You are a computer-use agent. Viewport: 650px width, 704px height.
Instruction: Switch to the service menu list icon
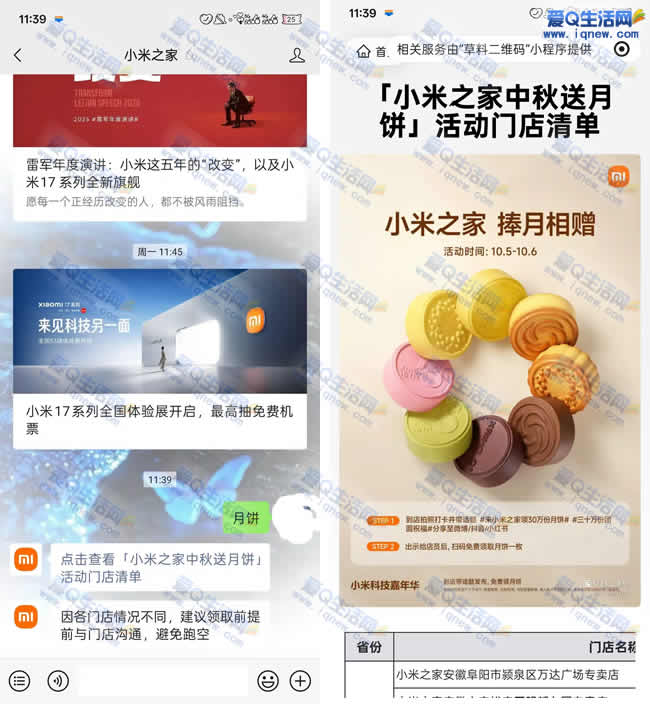(x=20, y=681)
